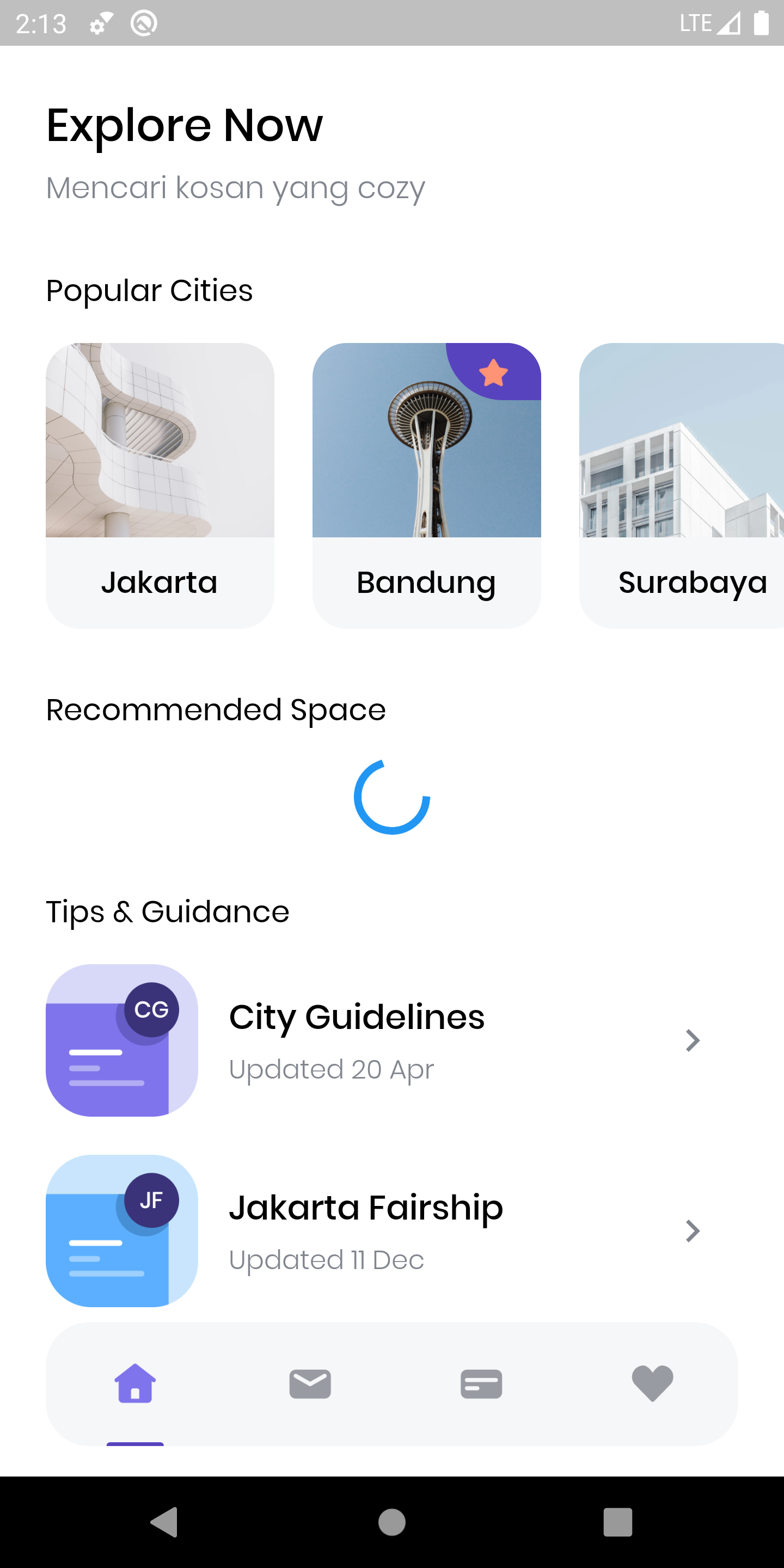Tap the star badge on Bandung card

click(x=493, y=373)
